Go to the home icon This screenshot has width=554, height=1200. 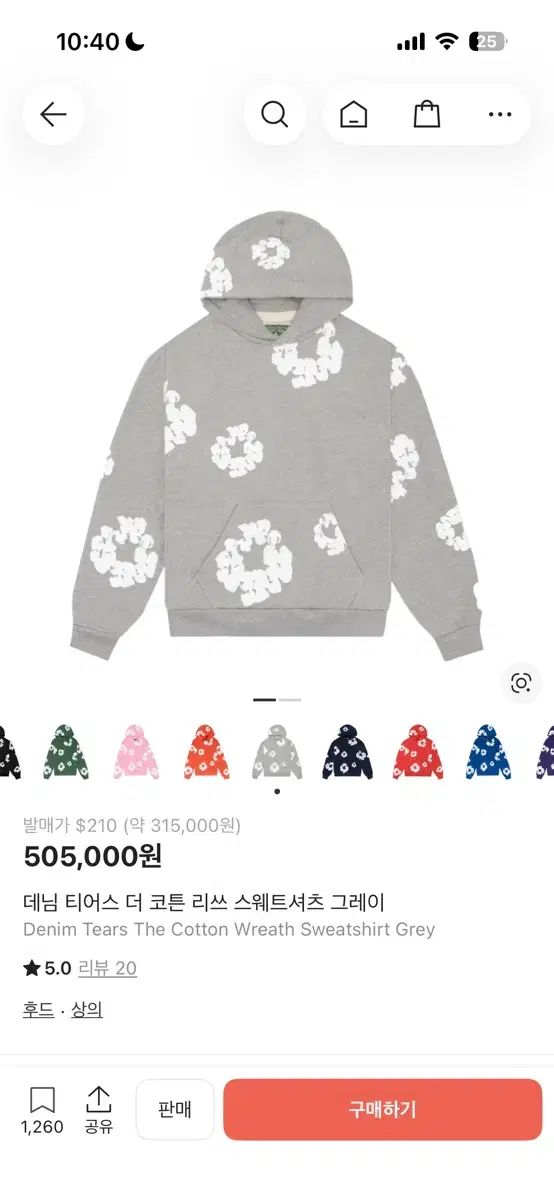(353, 114)
